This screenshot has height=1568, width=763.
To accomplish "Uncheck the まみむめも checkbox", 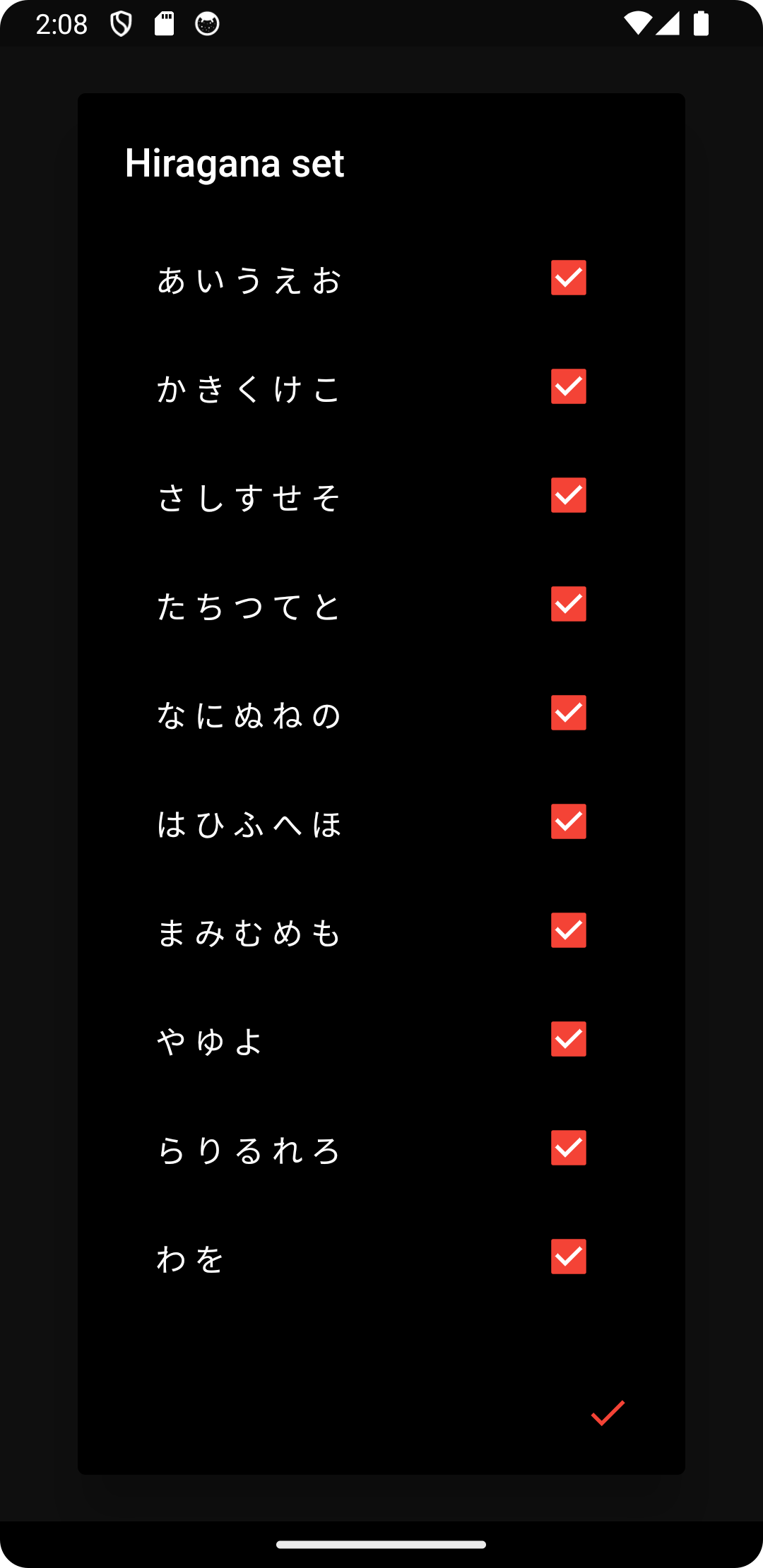I will coord(569,932).
